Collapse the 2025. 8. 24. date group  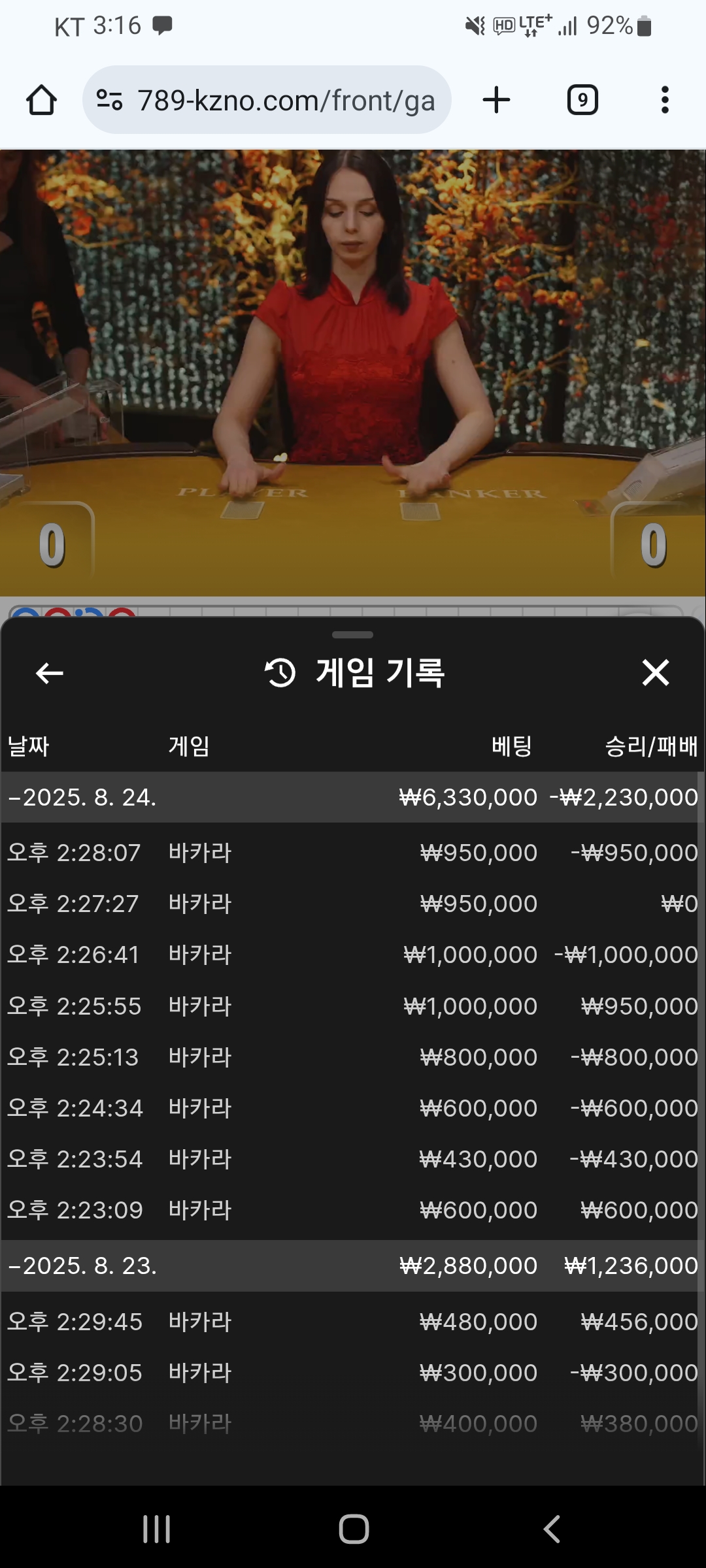coord(82,798)
